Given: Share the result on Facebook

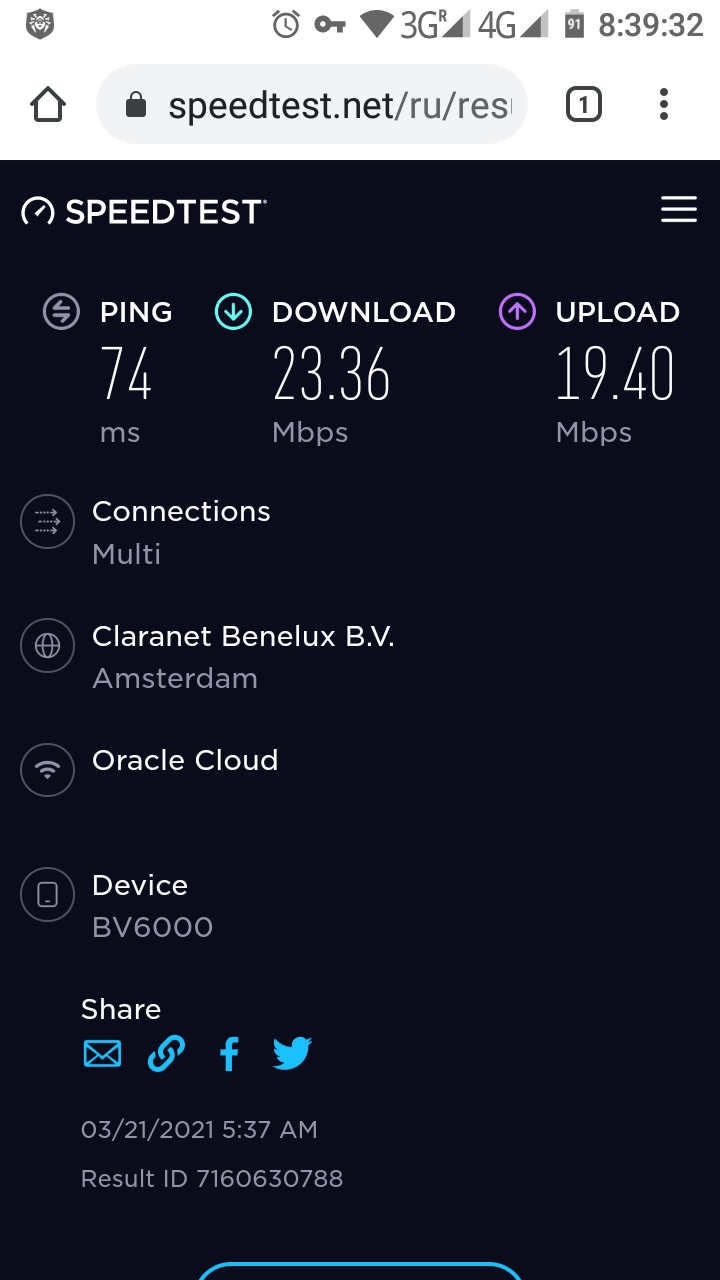Looking at the screenshot, I should click(x=229, y=1054).
